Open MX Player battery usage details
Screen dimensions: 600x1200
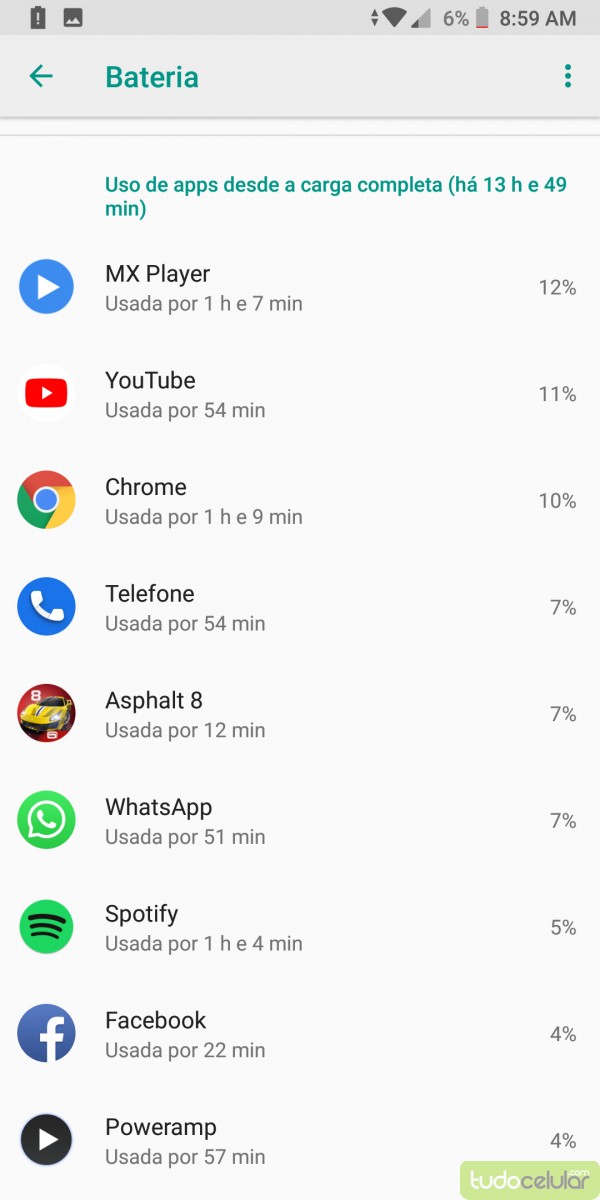[x=300, y=287]
